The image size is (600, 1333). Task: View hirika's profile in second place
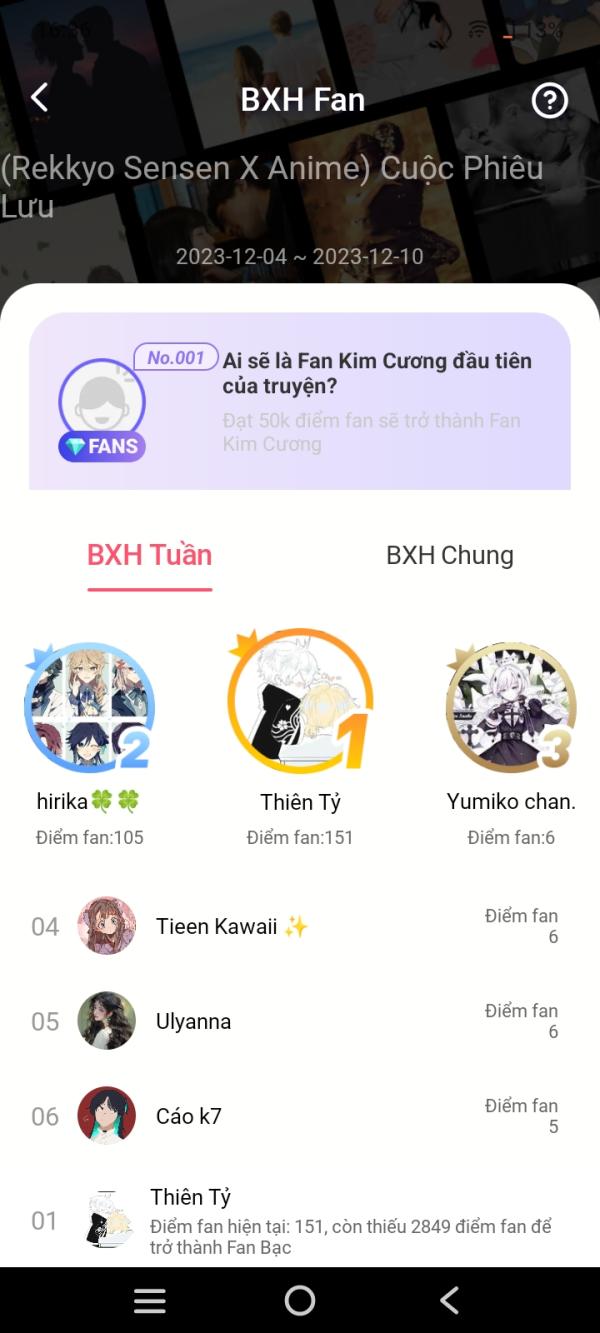coord(89,708)
